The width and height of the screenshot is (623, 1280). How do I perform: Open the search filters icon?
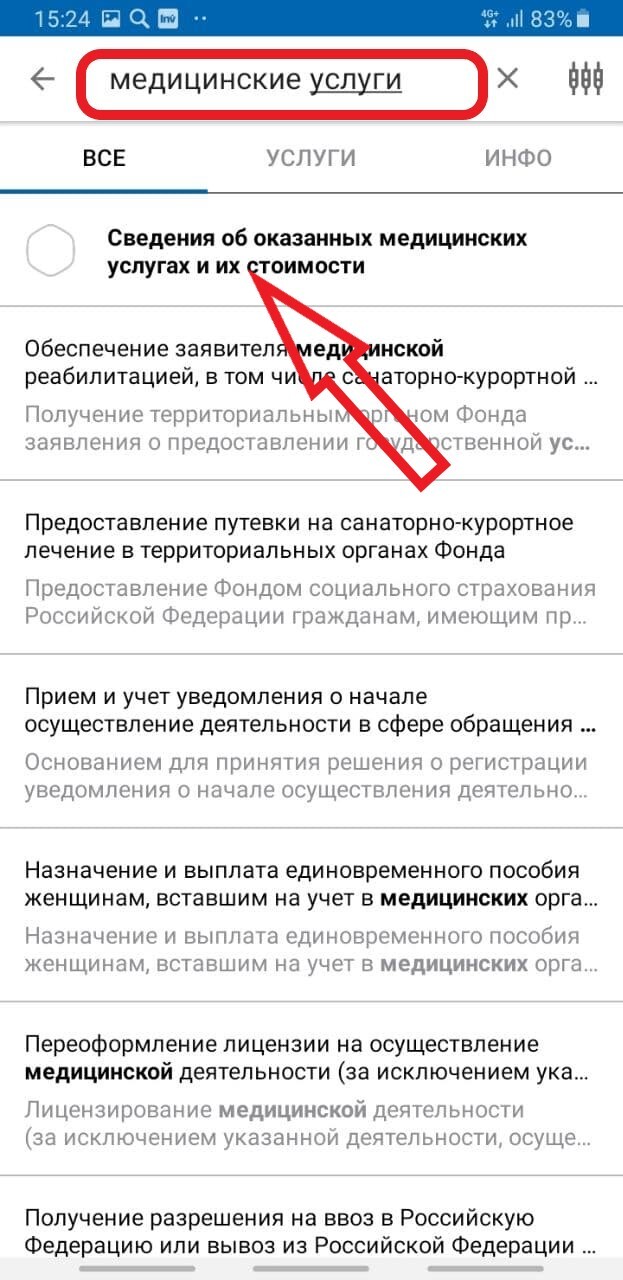(x=585, y=79)
